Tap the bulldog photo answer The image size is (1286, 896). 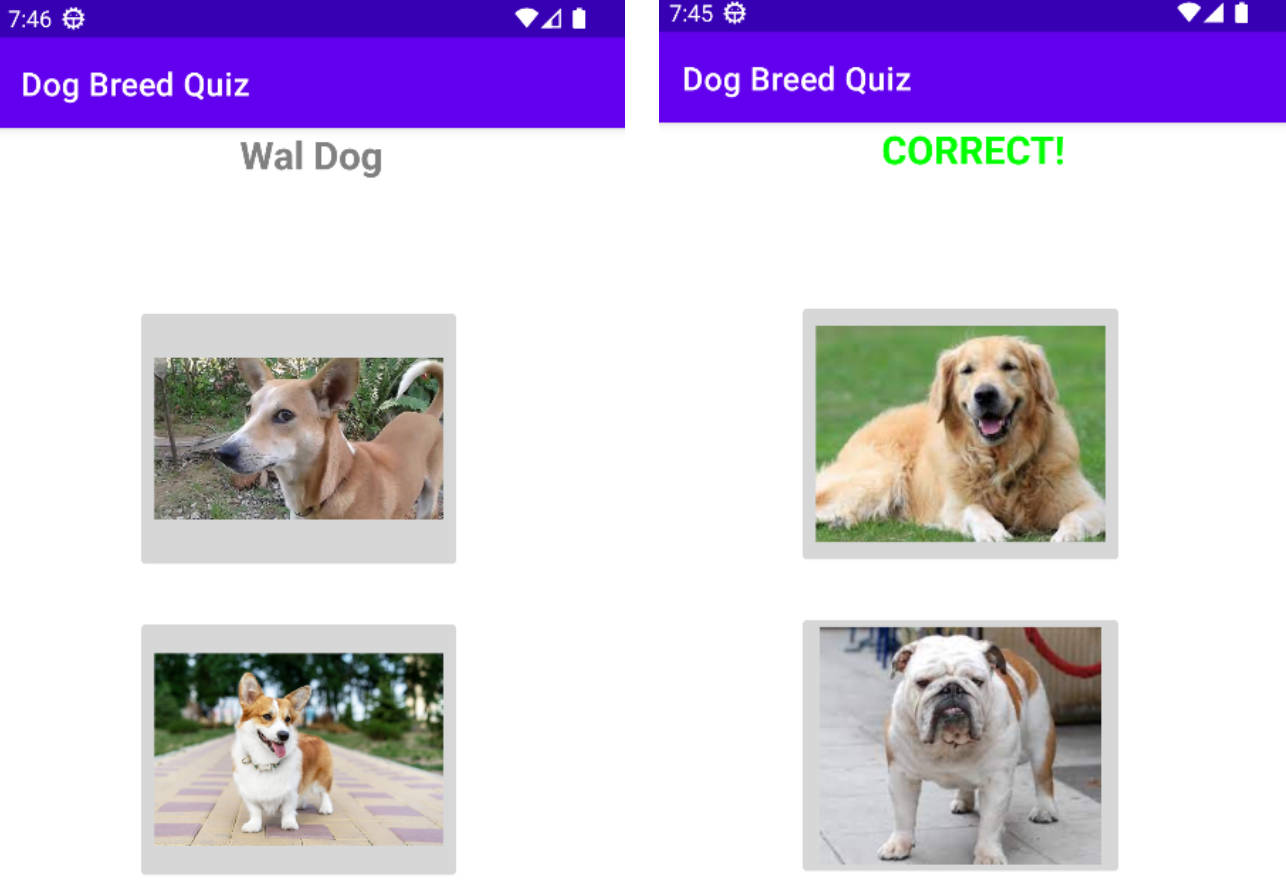pos(960,745)
